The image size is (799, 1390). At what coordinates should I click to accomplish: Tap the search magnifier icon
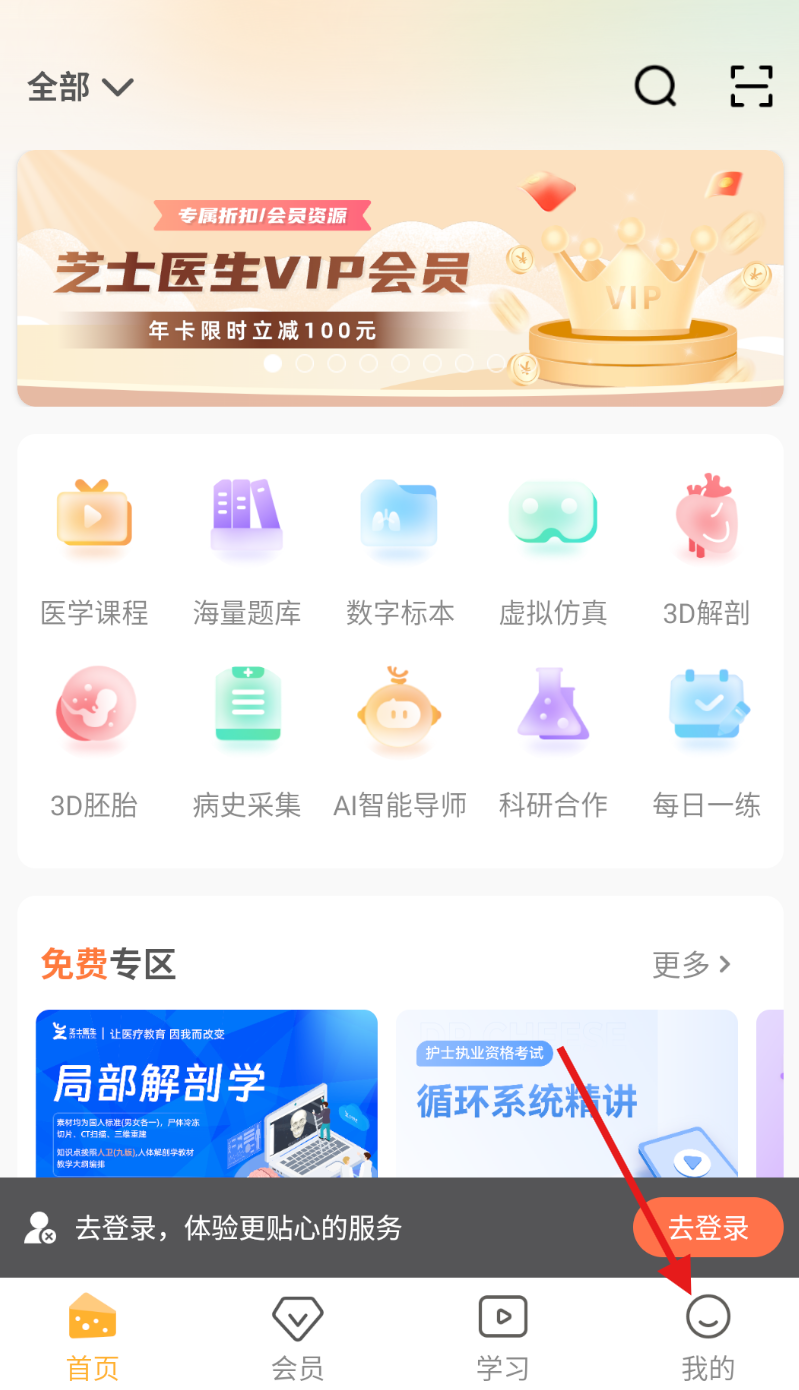coord(655,86)
